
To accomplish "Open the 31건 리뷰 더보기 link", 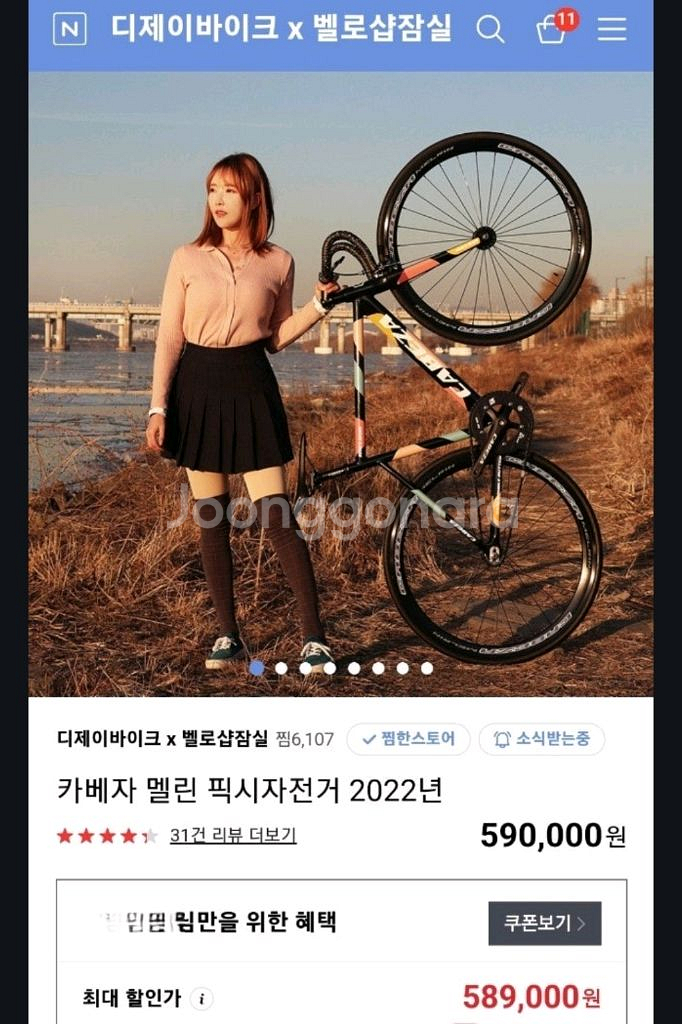I will [x=233, y=835].
